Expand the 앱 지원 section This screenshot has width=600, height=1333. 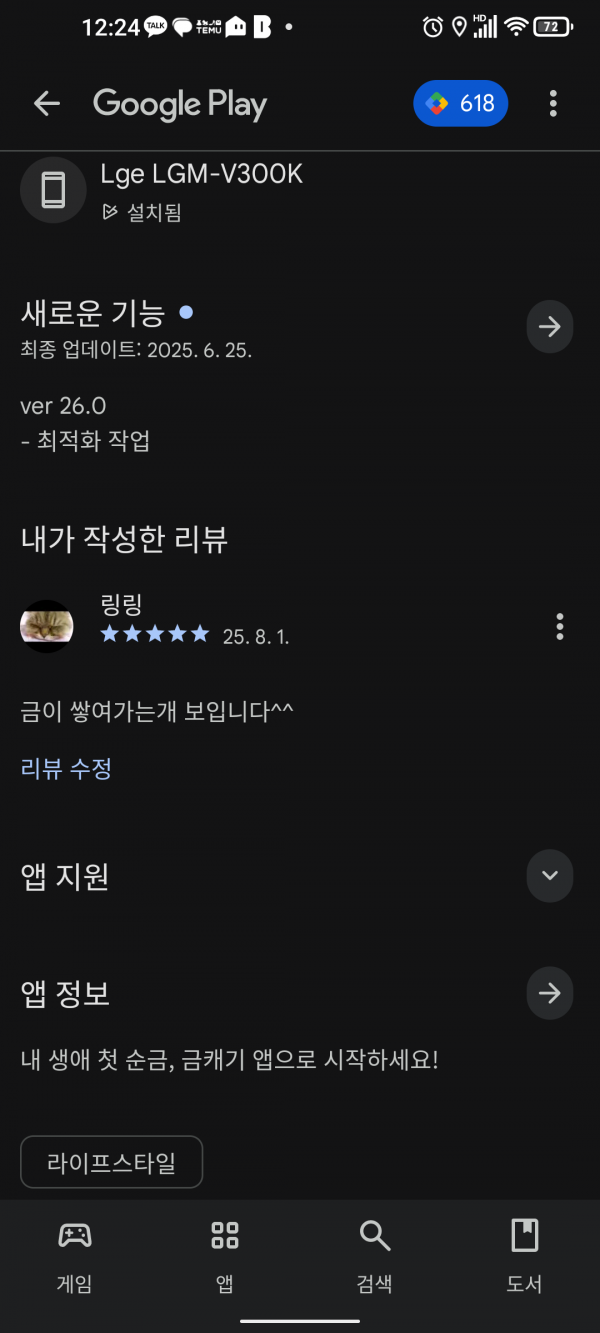click(x=550, y=875)
